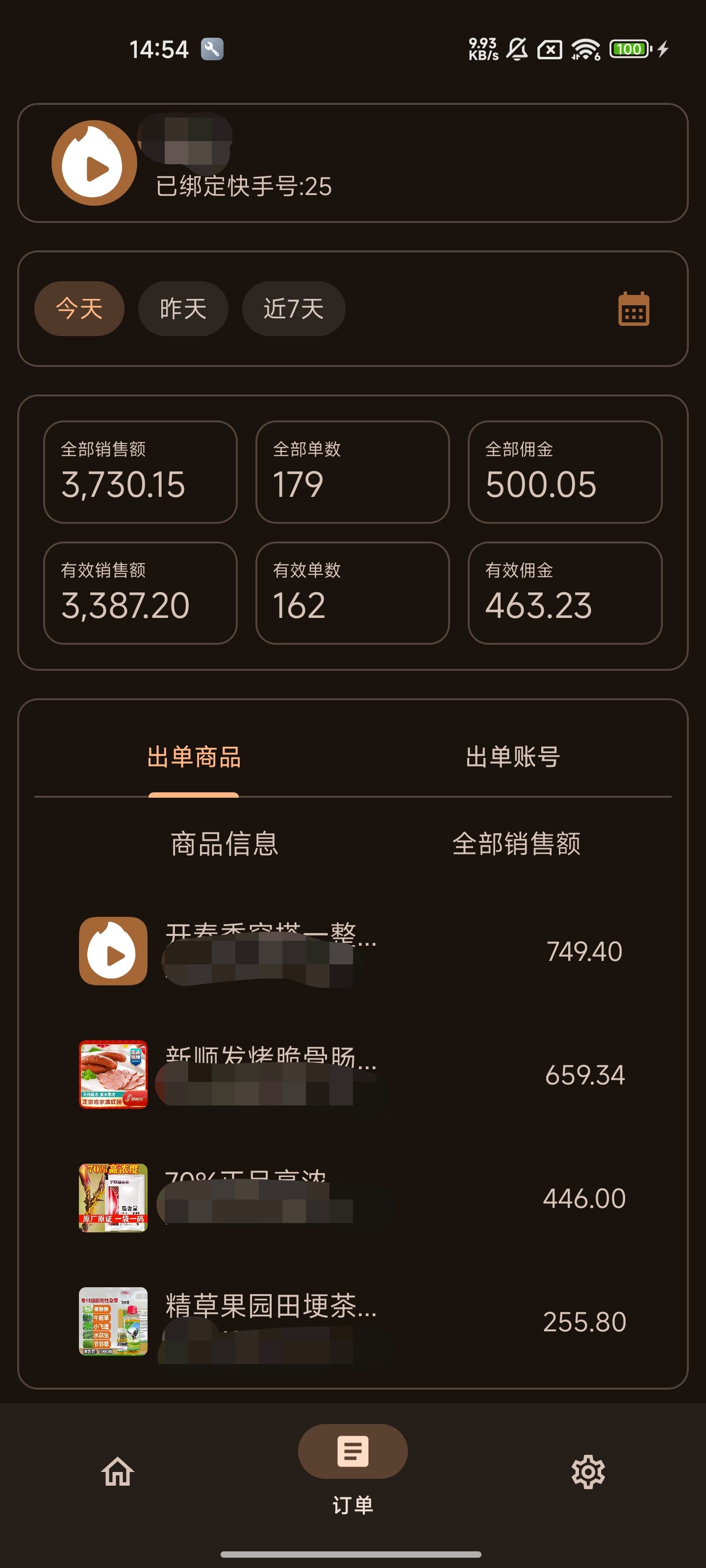Open the 新顺发烤脆骨肠 product row
Image resolution: width=706 pixels, height=1568 pixels.
click(x=352, y=1075)
